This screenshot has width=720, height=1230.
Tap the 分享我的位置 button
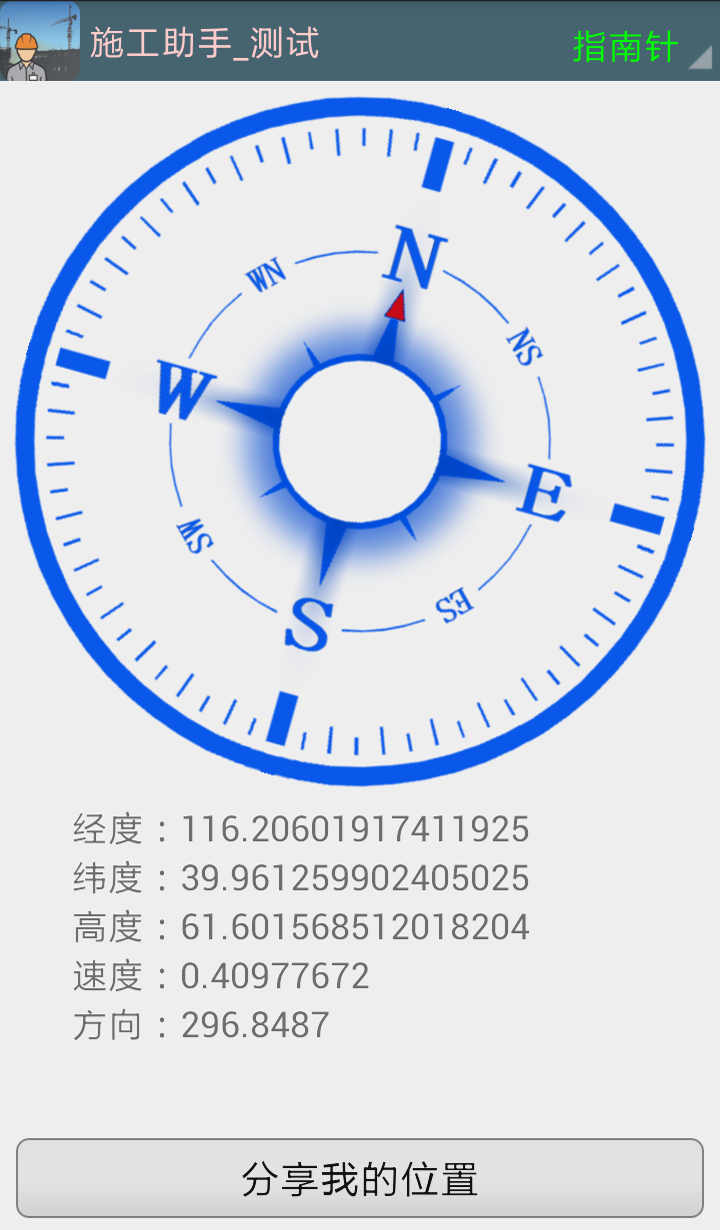tap(360, 1178)
